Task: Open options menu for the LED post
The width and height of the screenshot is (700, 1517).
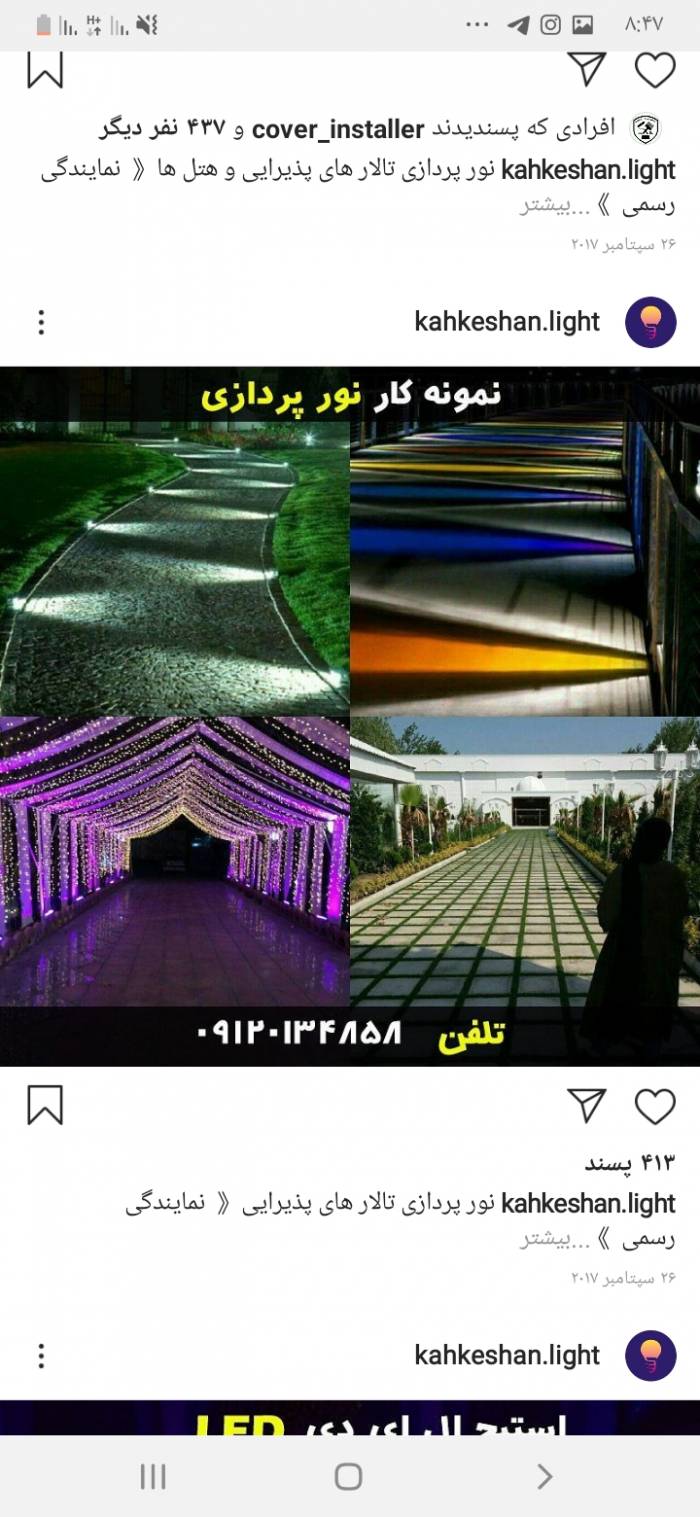Action: tap(41, 1356)
